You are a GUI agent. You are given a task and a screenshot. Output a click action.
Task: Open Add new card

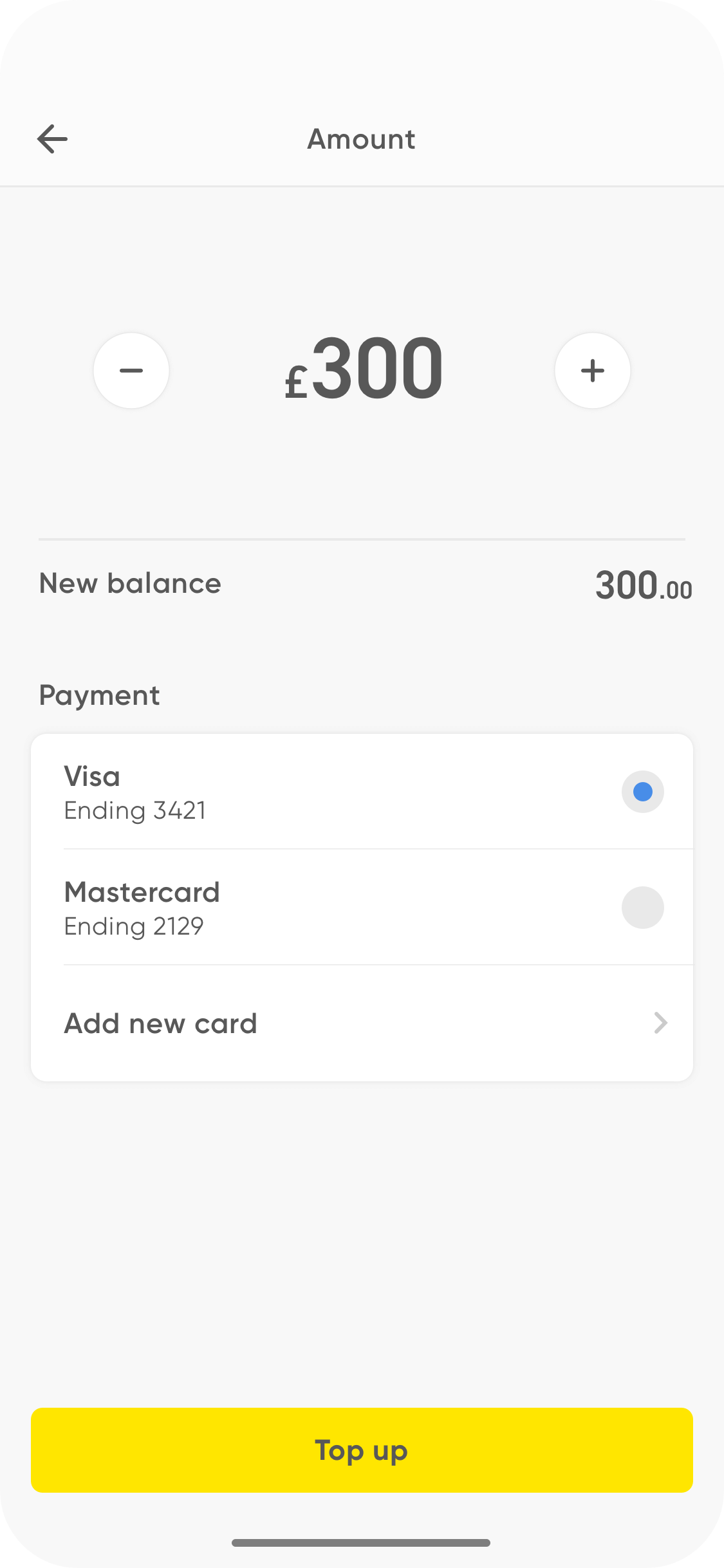click(x=362, y=1023)
